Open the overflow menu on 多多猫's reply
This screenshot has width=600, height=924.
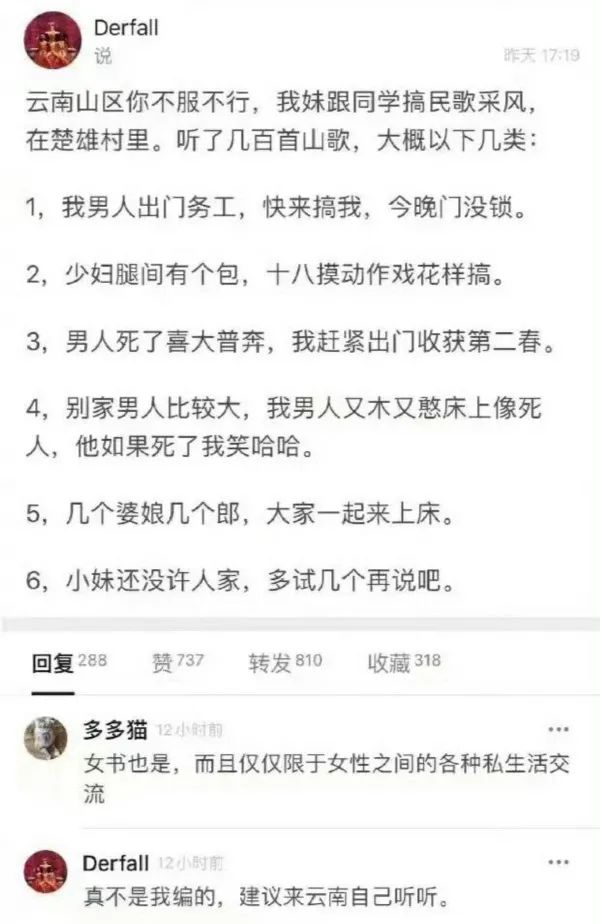point(560,728)
